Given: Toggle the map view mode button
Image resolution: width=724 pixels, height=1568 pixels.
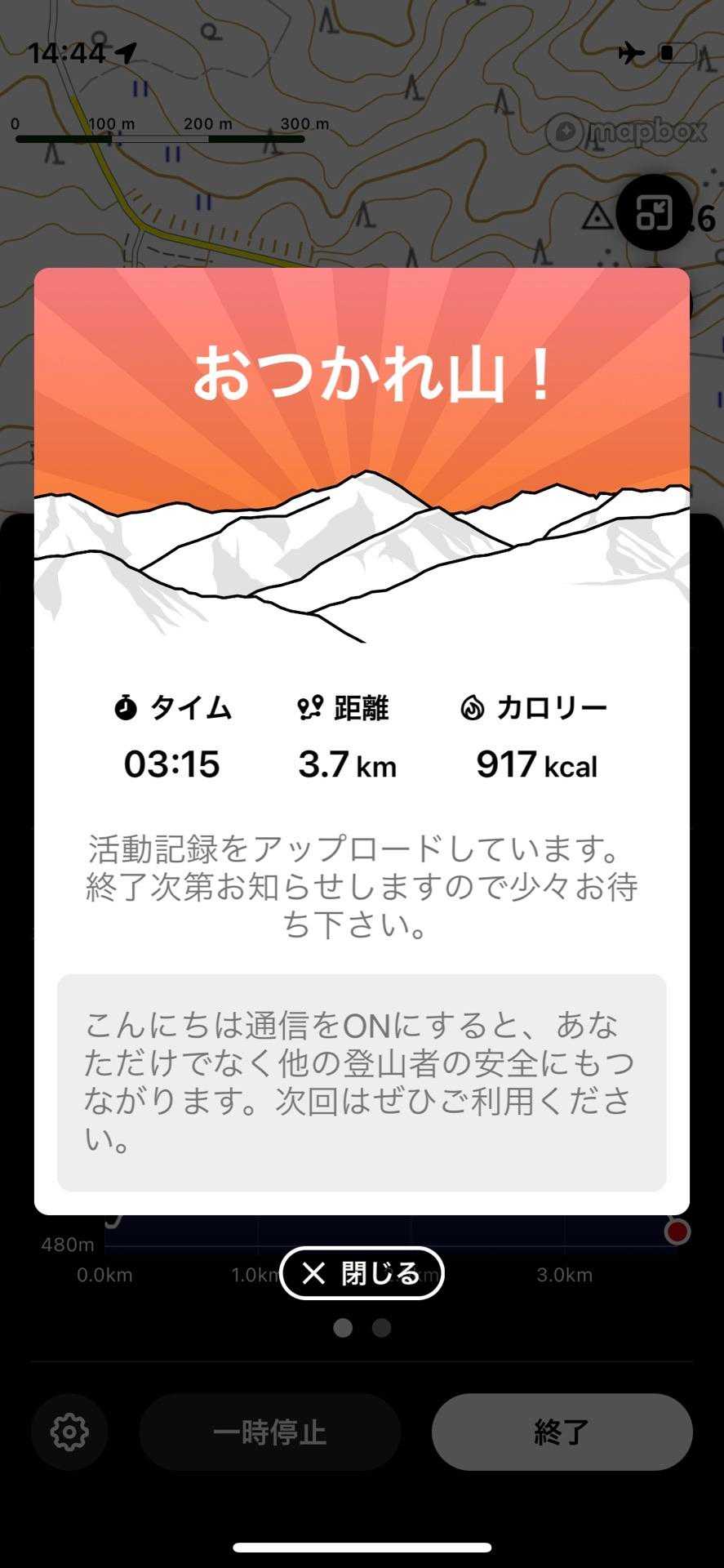Looking at the screenshot, I should 654,212.
